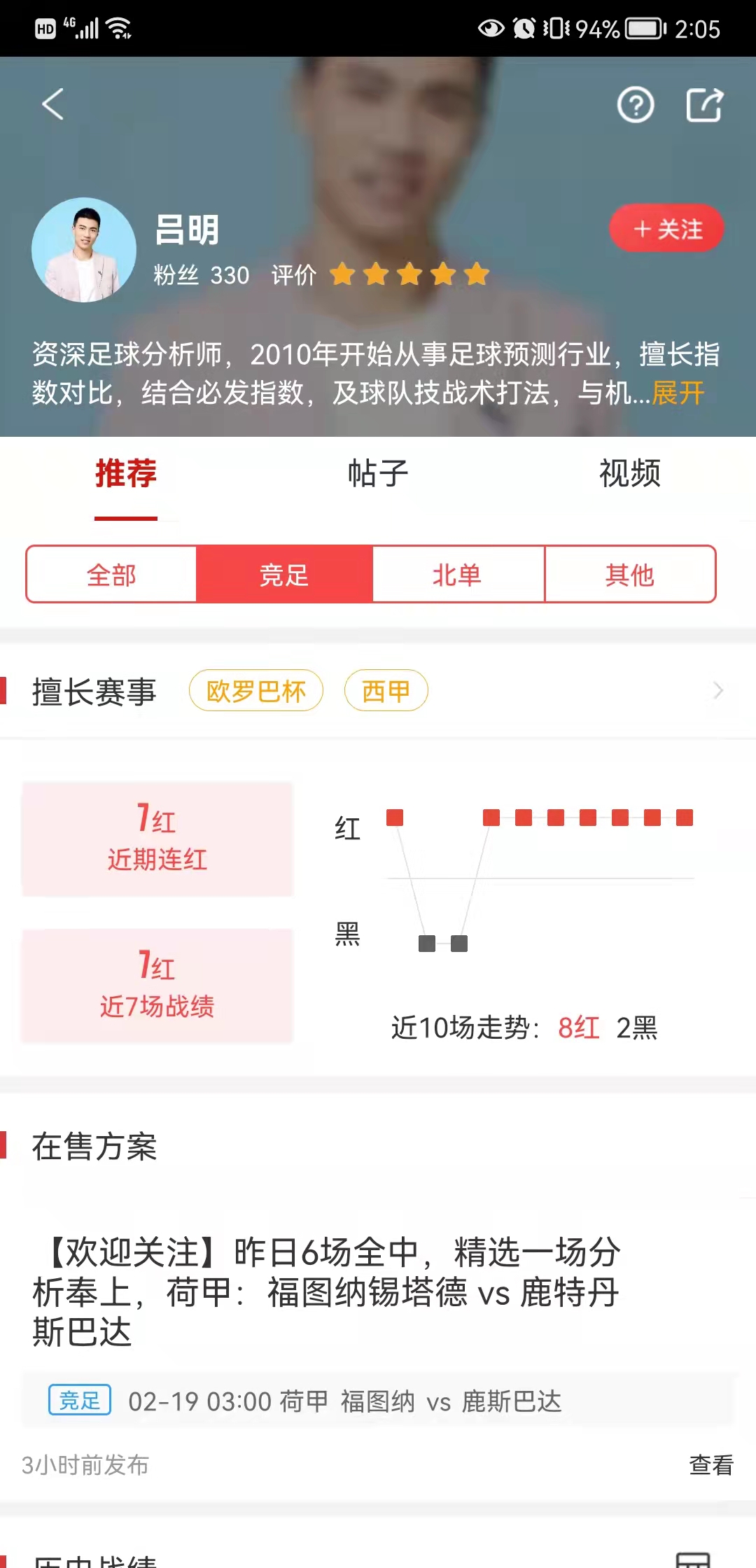The image size is (756, 1568).
Task: Select the 北单 filter segment
Action: point(457,575)
